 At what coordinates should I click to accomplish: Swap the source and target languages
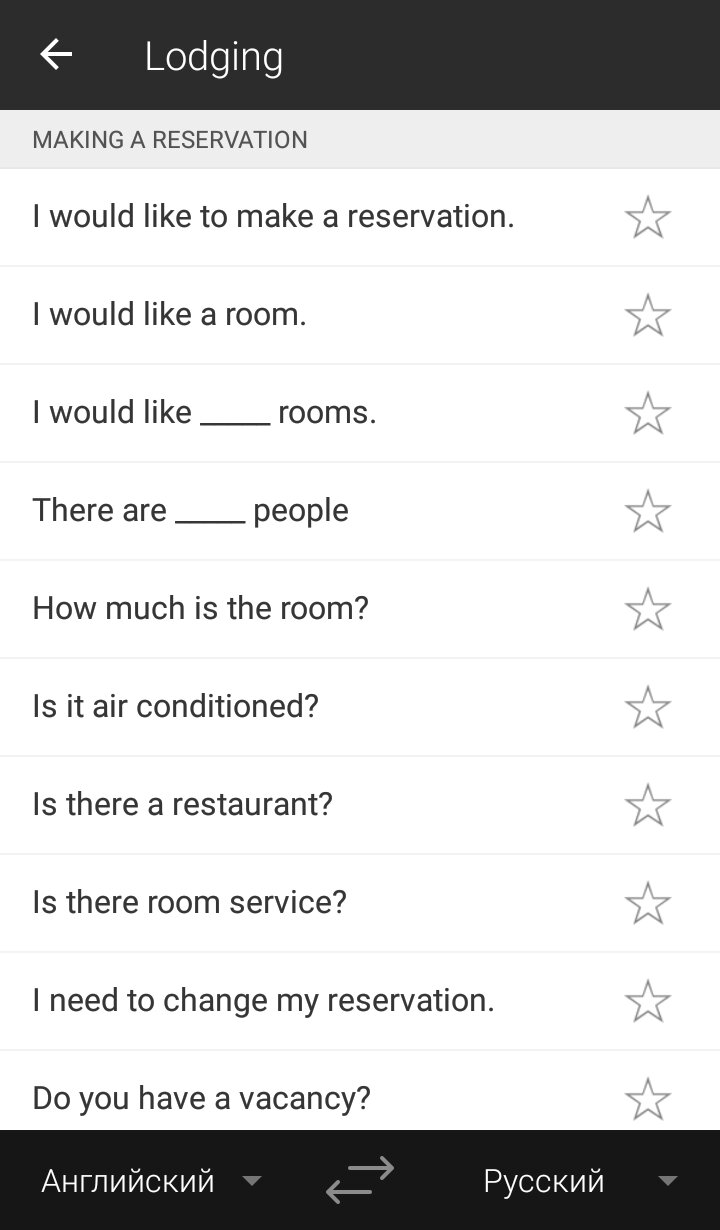click(x=360, y=1180)
